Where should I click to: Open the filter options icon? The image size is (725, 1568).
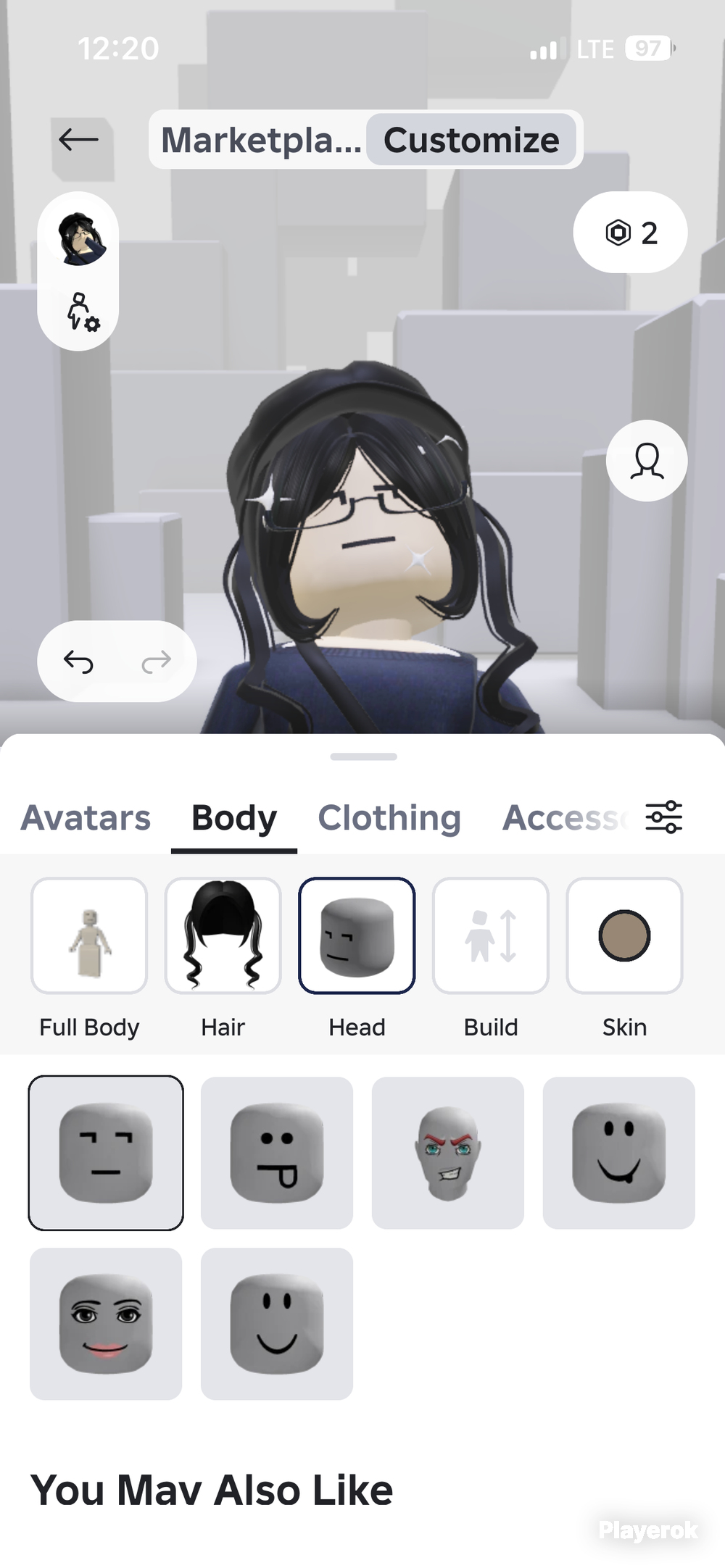(664, 817)
